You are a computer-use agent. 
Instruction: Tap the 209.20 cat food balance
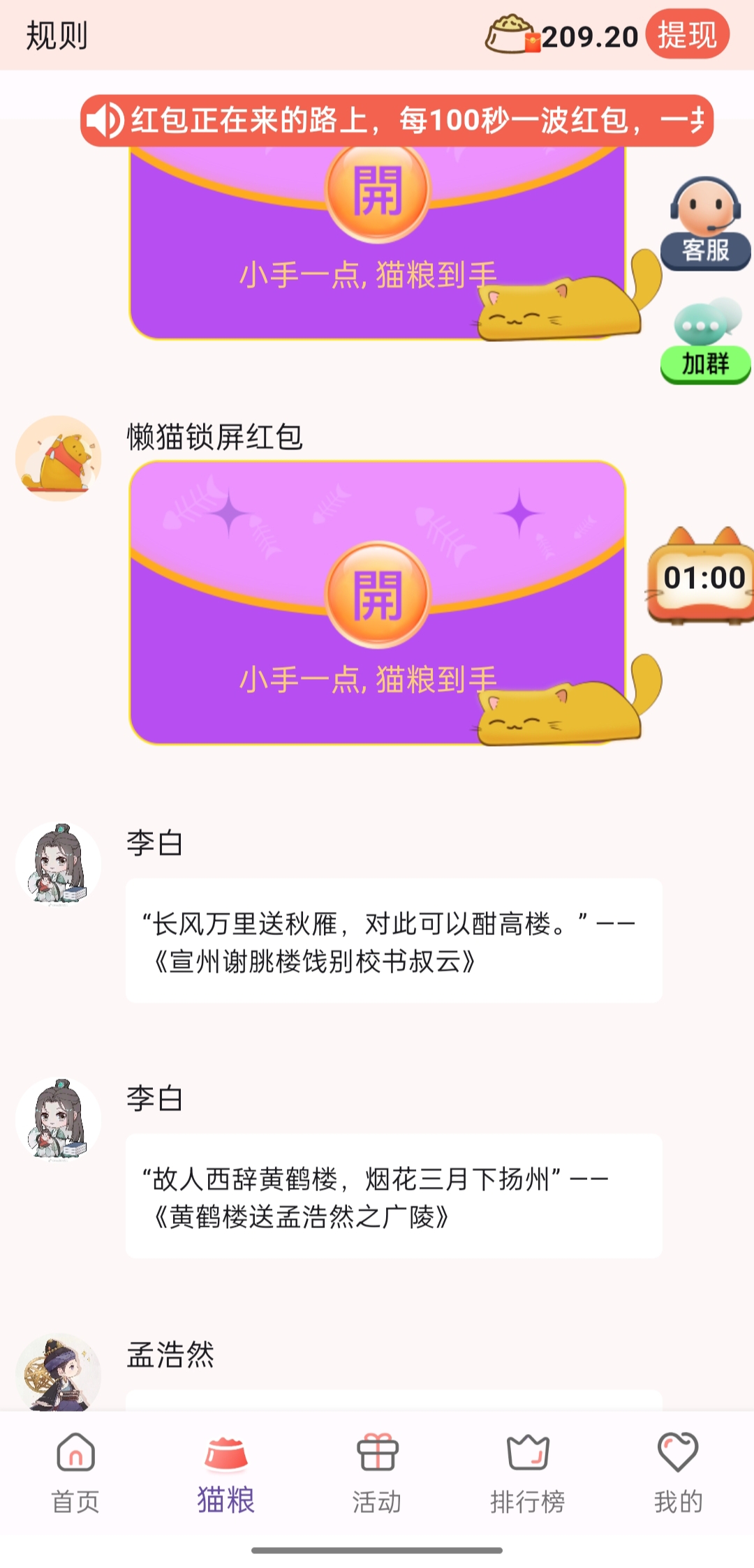pos(589,36)
